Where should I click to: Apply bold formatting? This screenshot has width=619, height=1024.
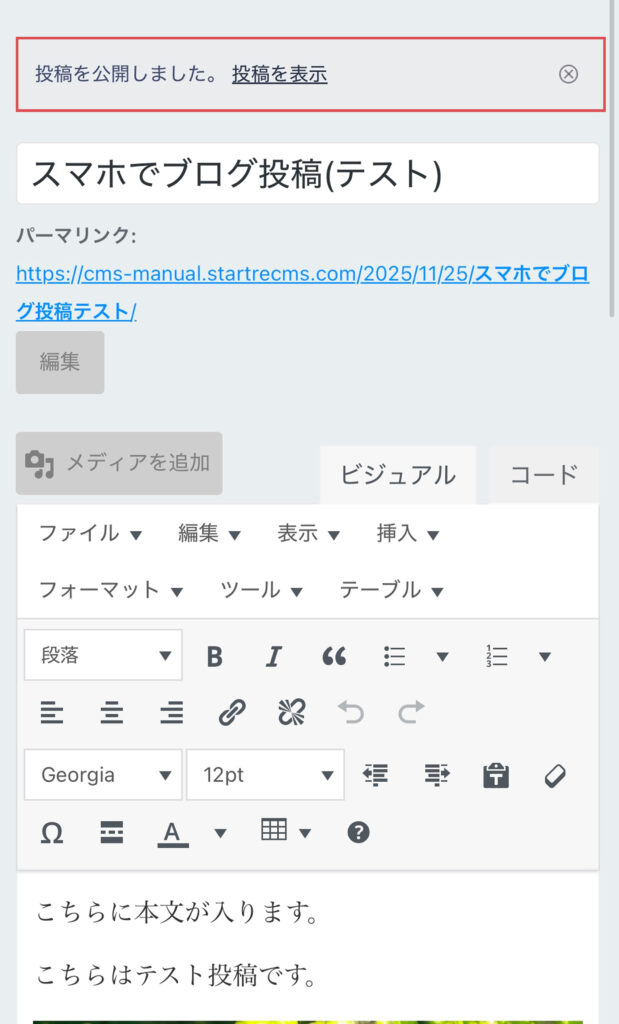214,657
